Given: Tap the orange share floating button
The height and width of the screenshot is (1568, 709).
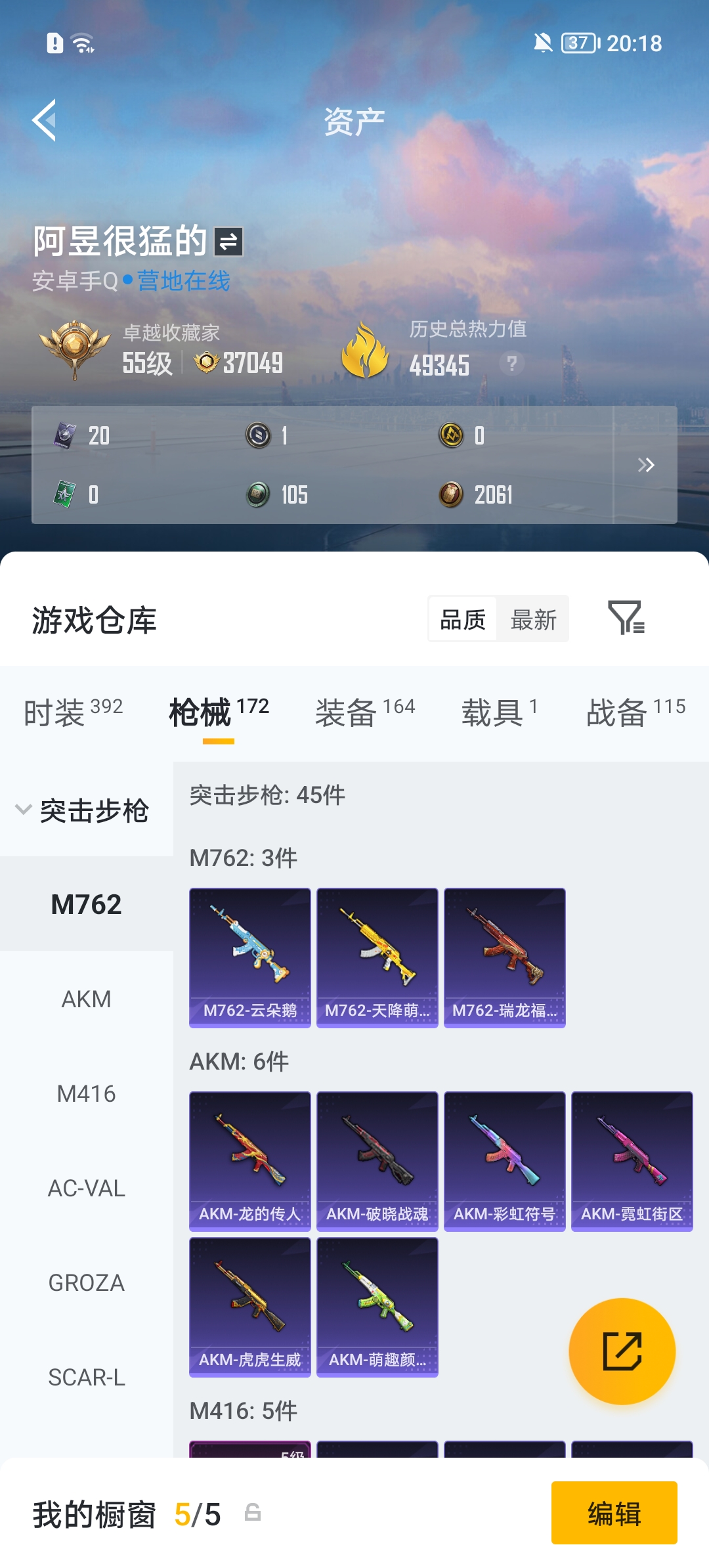Looking at the screenshot, I should coord(622,1351).
